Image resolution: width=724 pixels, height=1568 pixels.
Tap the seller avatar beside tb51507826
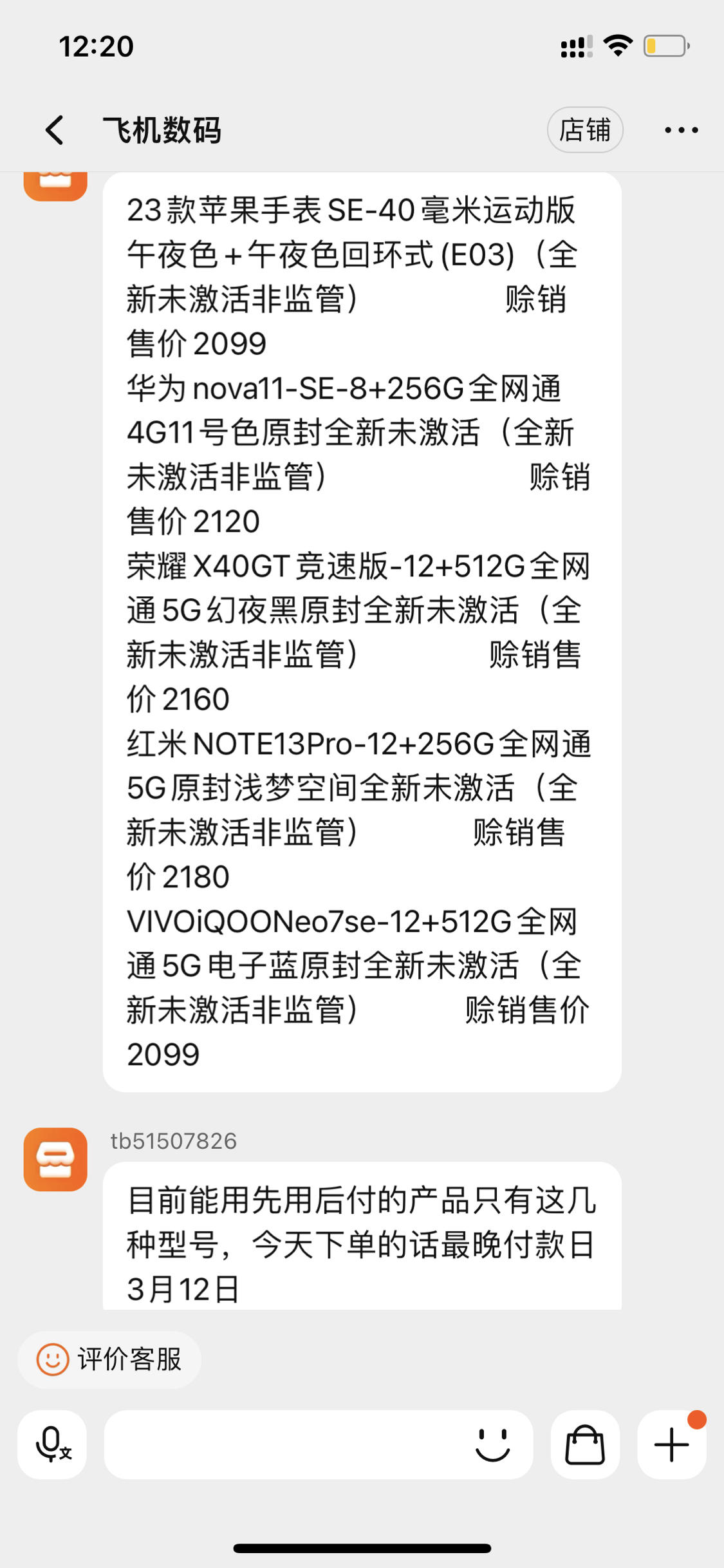(55, 1159)
